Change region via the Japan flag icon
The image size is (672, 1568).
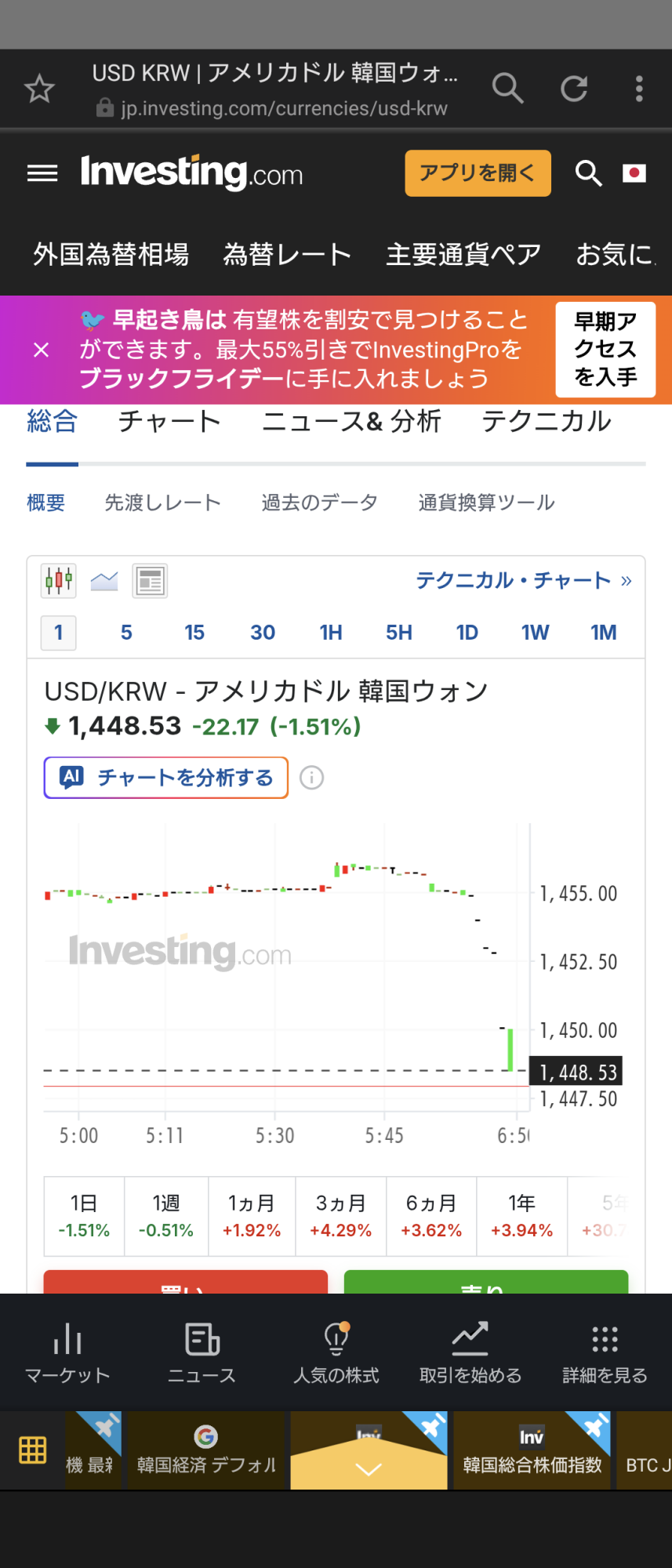[634, 173]
